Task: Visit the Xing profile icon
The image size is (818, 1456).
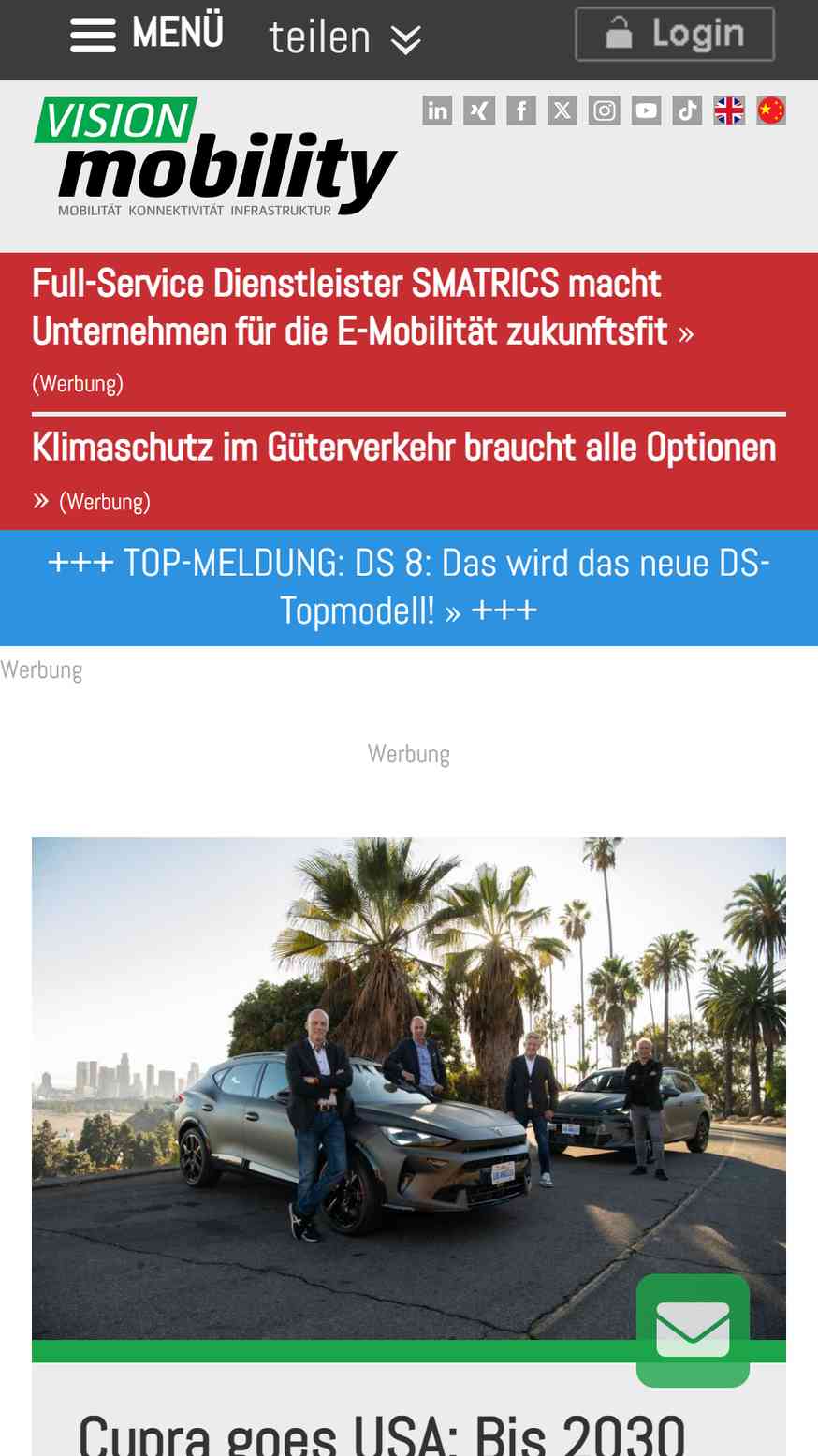Action: [x=479, y=110]
